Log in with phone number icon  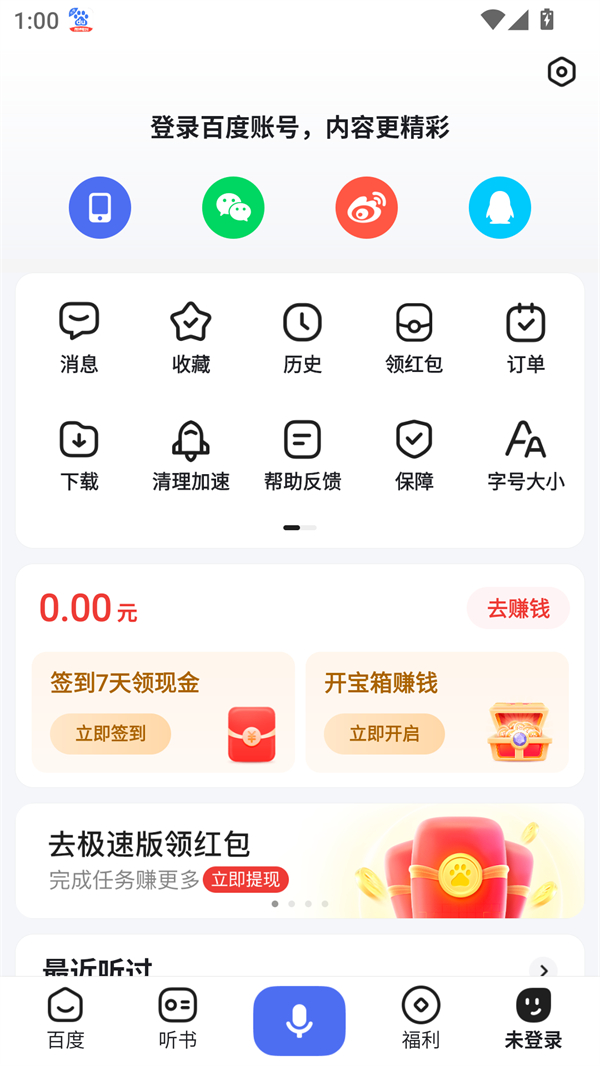100,208
